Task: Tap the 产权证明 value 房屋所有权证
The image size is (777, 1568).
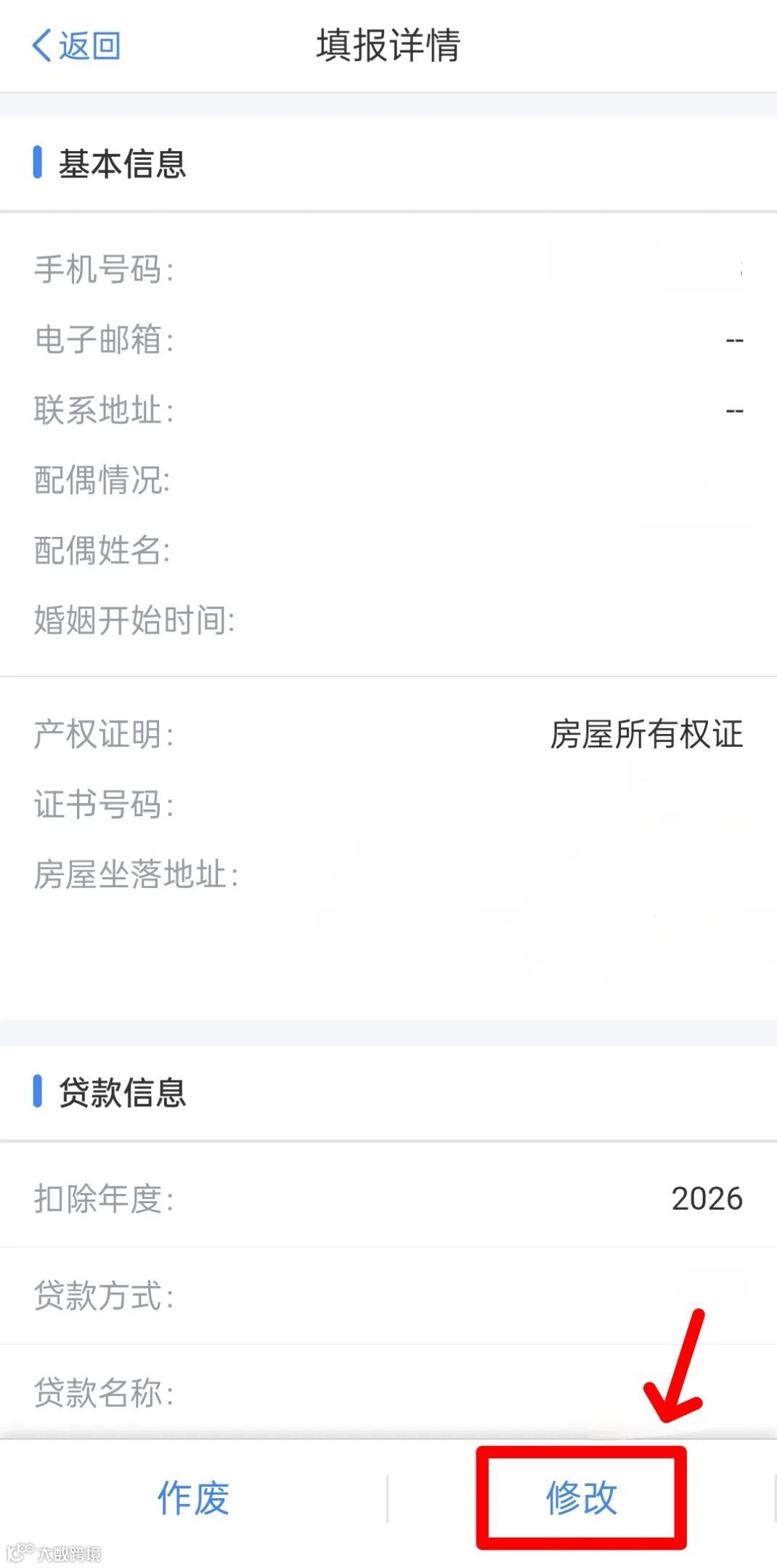Action: 645,735
